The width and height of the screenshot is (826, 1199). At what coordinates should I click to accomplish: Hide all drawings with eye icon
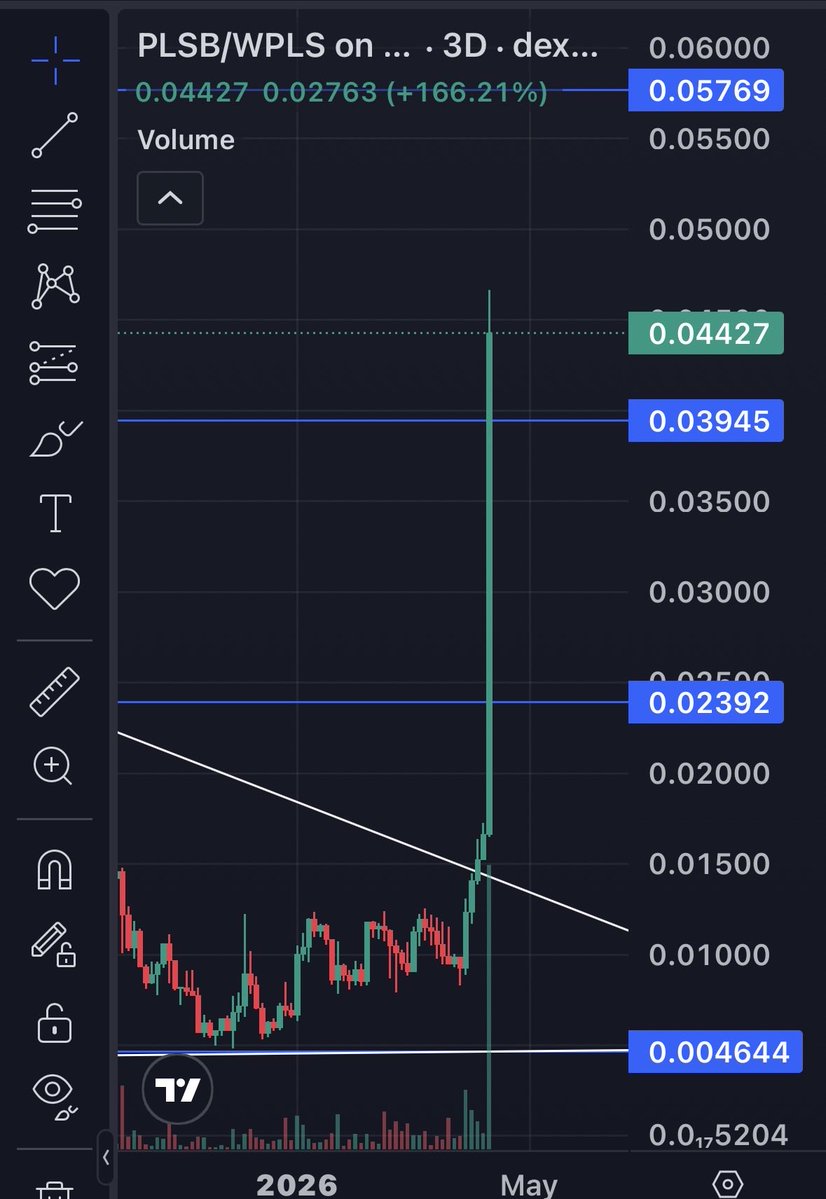coord(55,1094)
